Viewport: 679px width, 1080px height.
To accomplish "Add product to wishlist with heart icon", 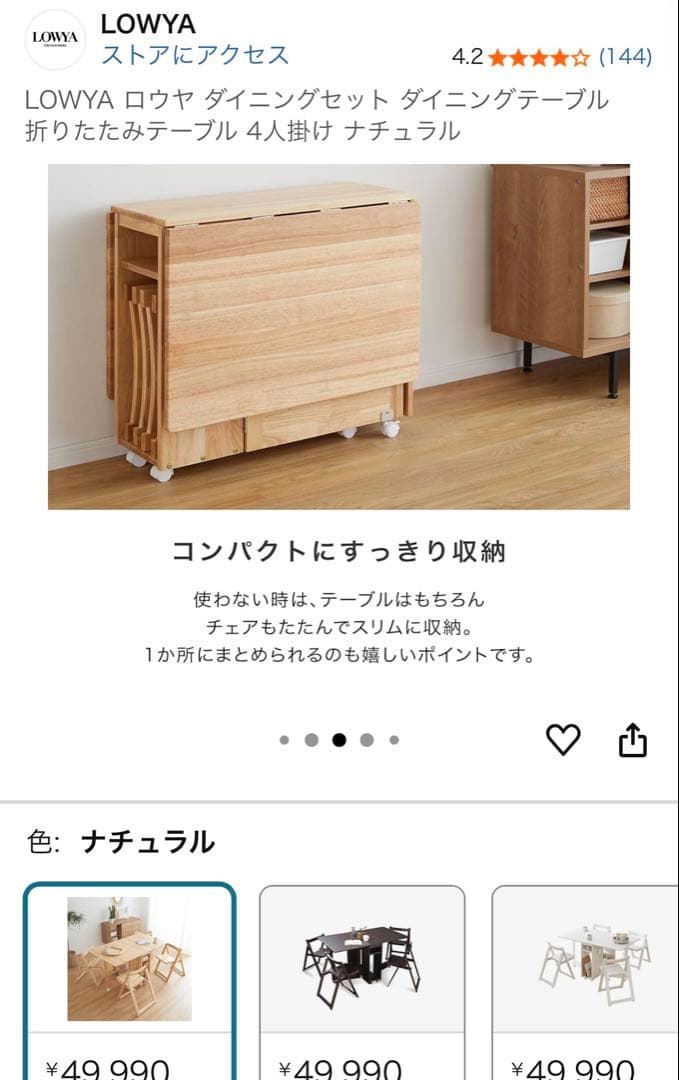I will (563, 740).
